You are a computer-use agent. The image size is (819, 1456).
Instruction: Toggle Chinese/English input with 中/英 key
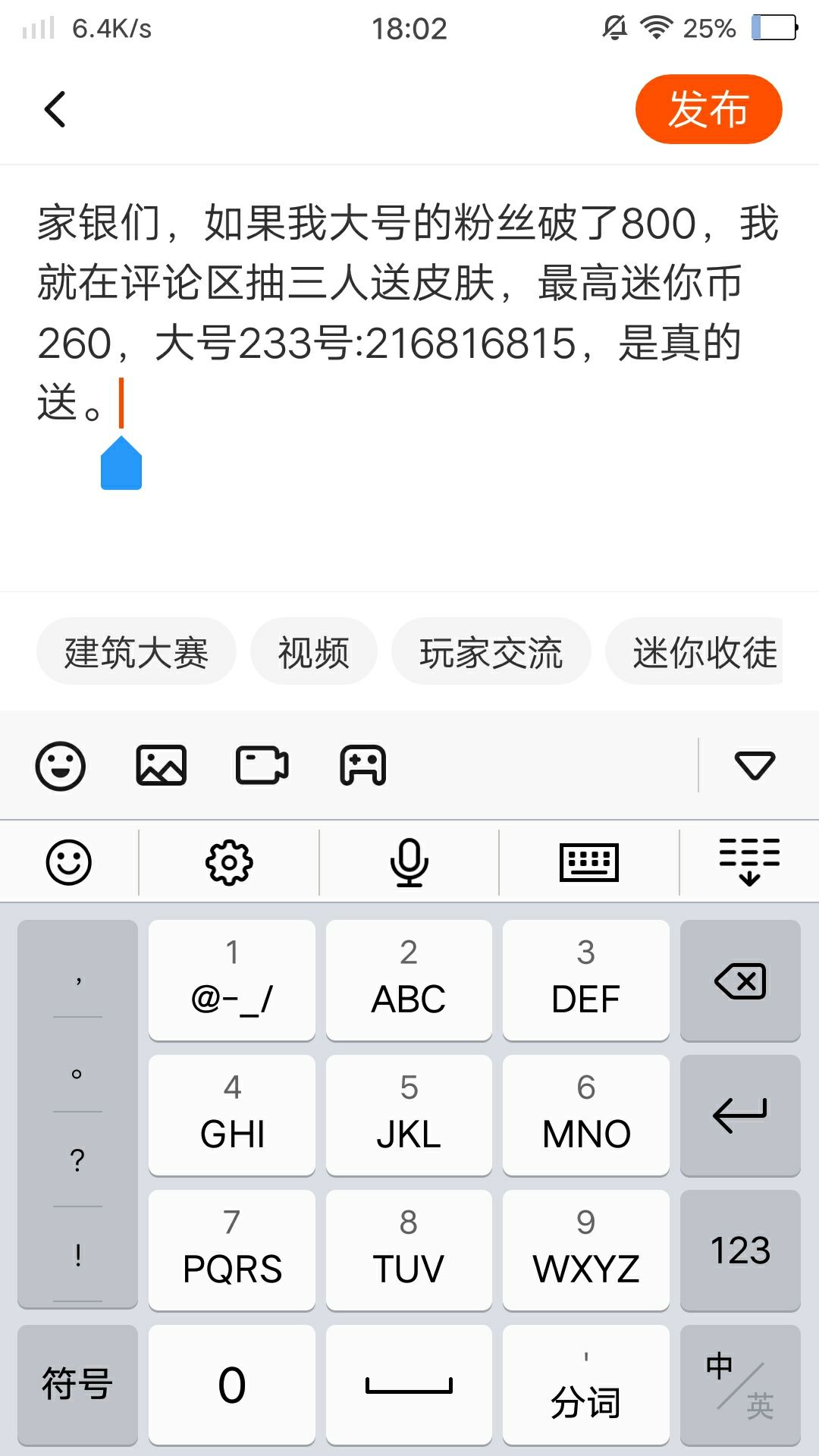pos(740,1385)
